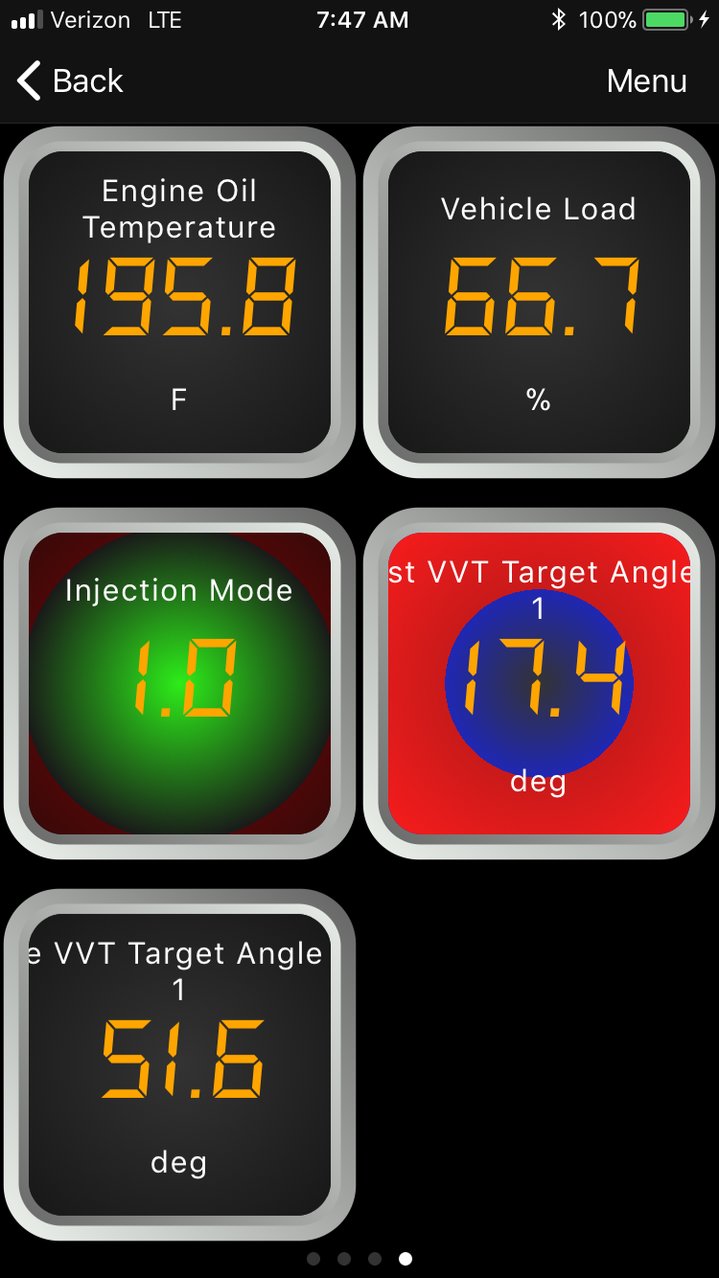Screen dimensions: 719x1278
Task: Go back using the Back button
Action: pyautogui.click(x=70, y=81)
